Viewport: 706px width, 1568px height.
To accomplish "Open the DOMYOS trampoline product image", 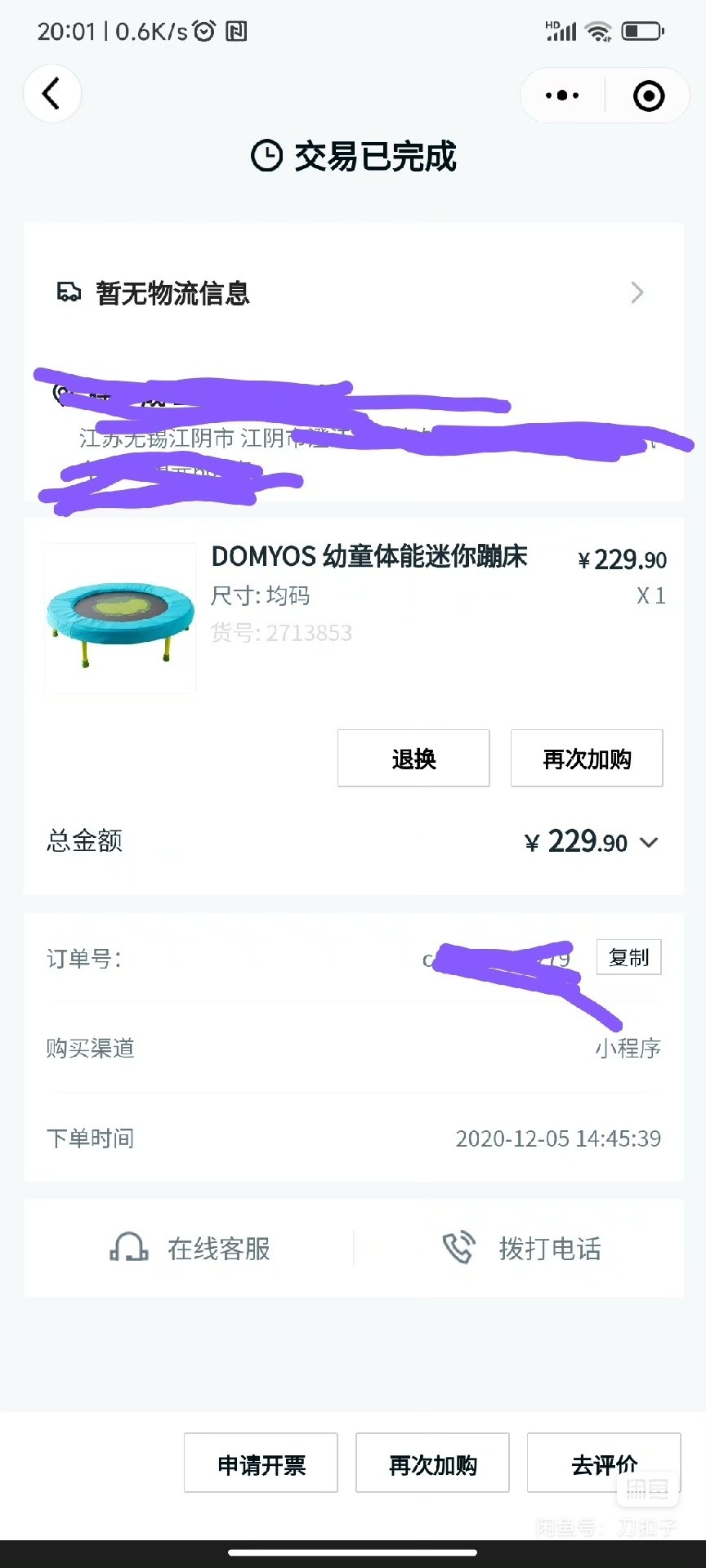I will pos(120,618).
